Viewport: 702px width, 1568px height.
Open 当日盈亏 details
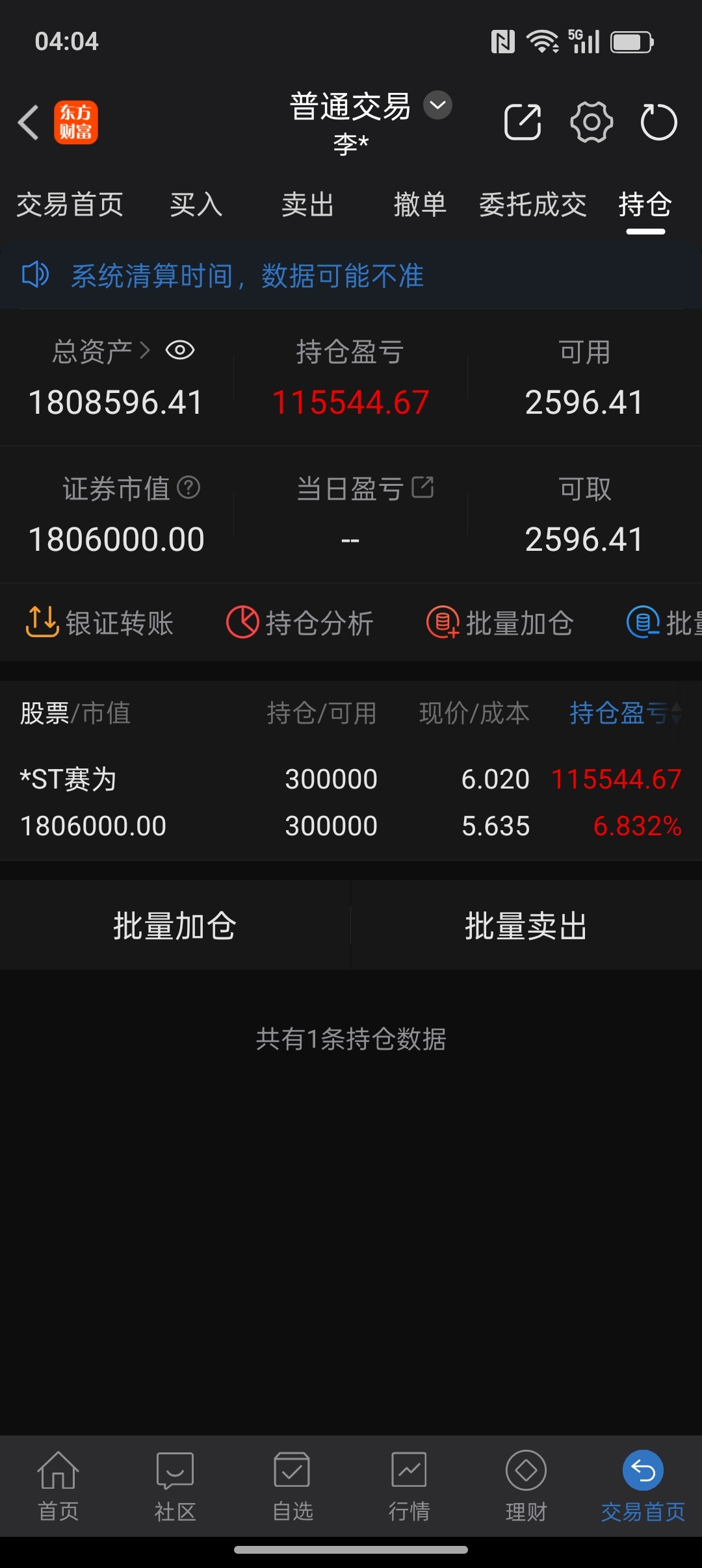click(365, 488)
